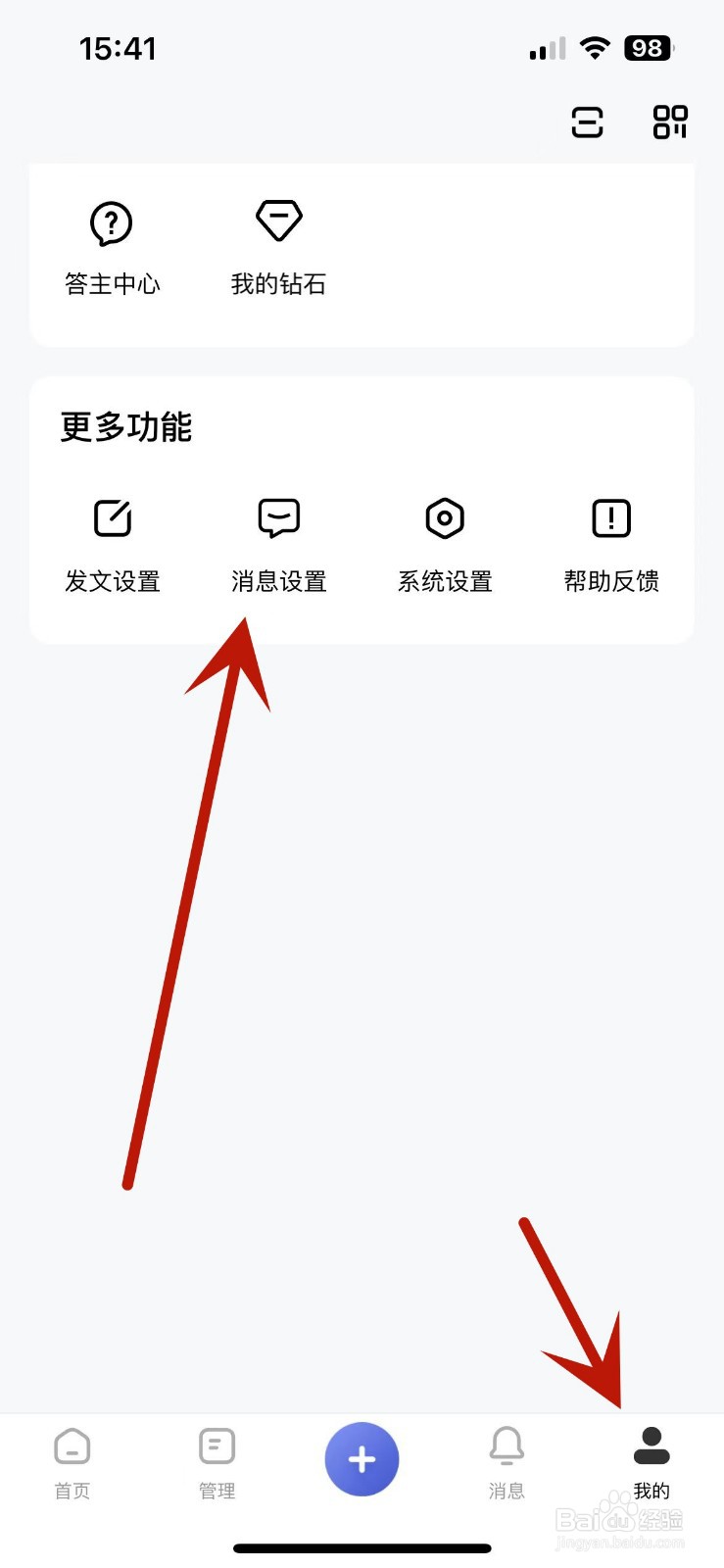
Task: Tap the blue plus create button
Action: [362, 1458]
